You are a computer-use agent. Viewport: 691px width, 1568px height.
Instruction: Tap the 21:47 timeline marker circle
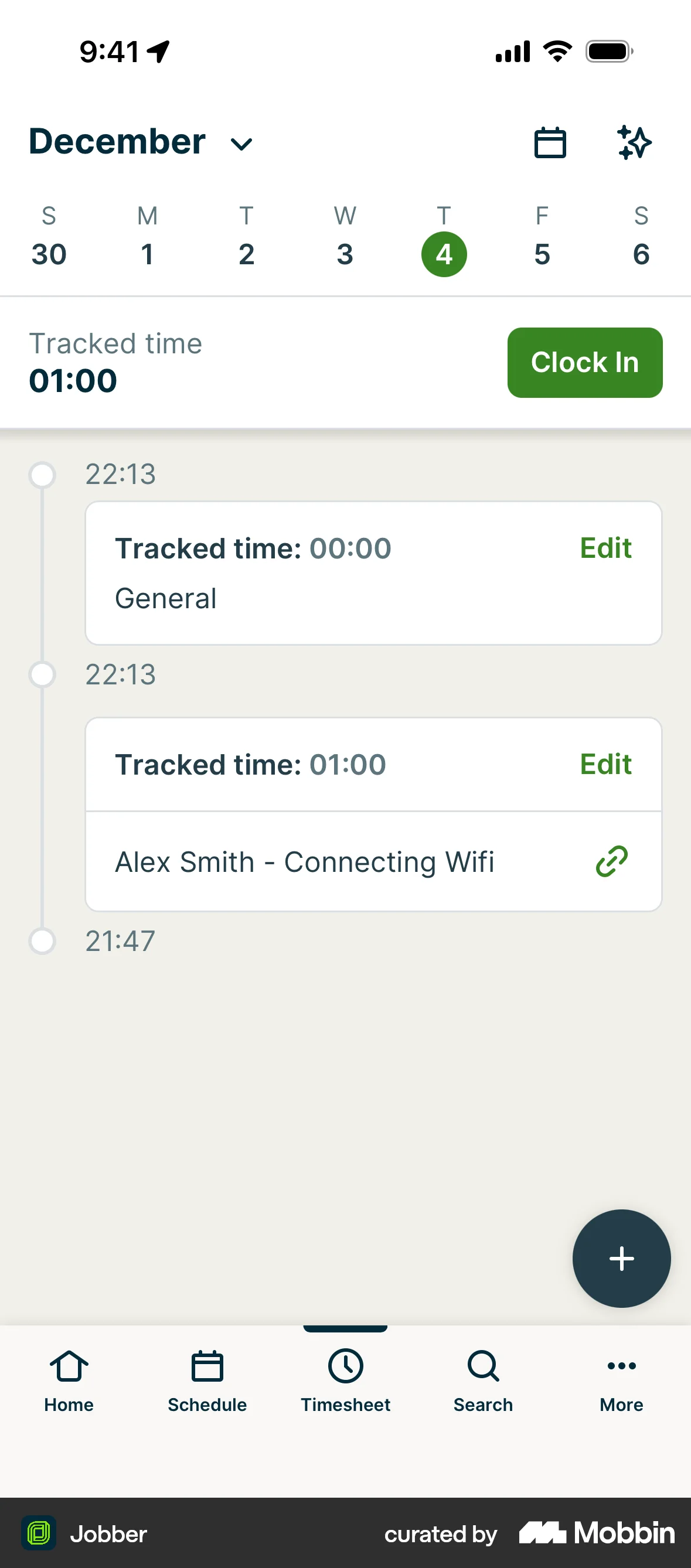click(x=43, y=941)
